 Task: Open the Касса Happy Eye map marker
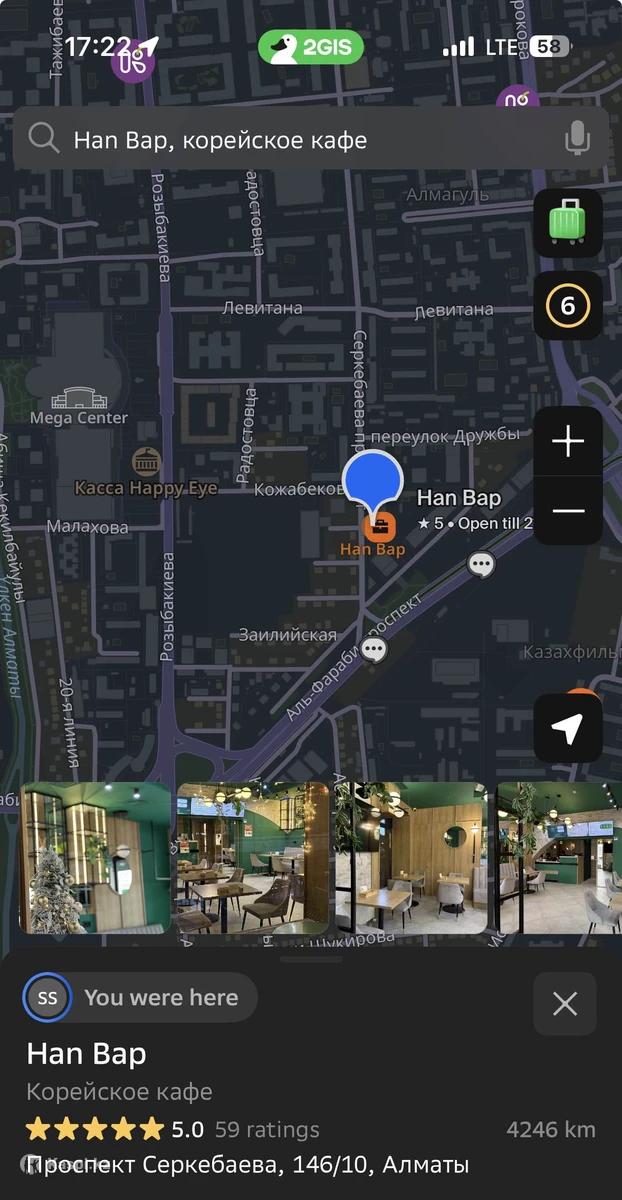(x=146, y=464)
